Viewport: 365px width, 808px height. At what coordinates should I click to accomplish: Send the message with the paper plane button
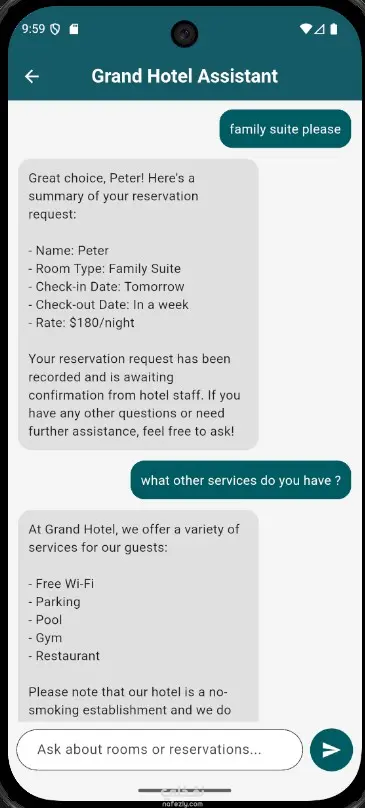(x=331, y=750)
